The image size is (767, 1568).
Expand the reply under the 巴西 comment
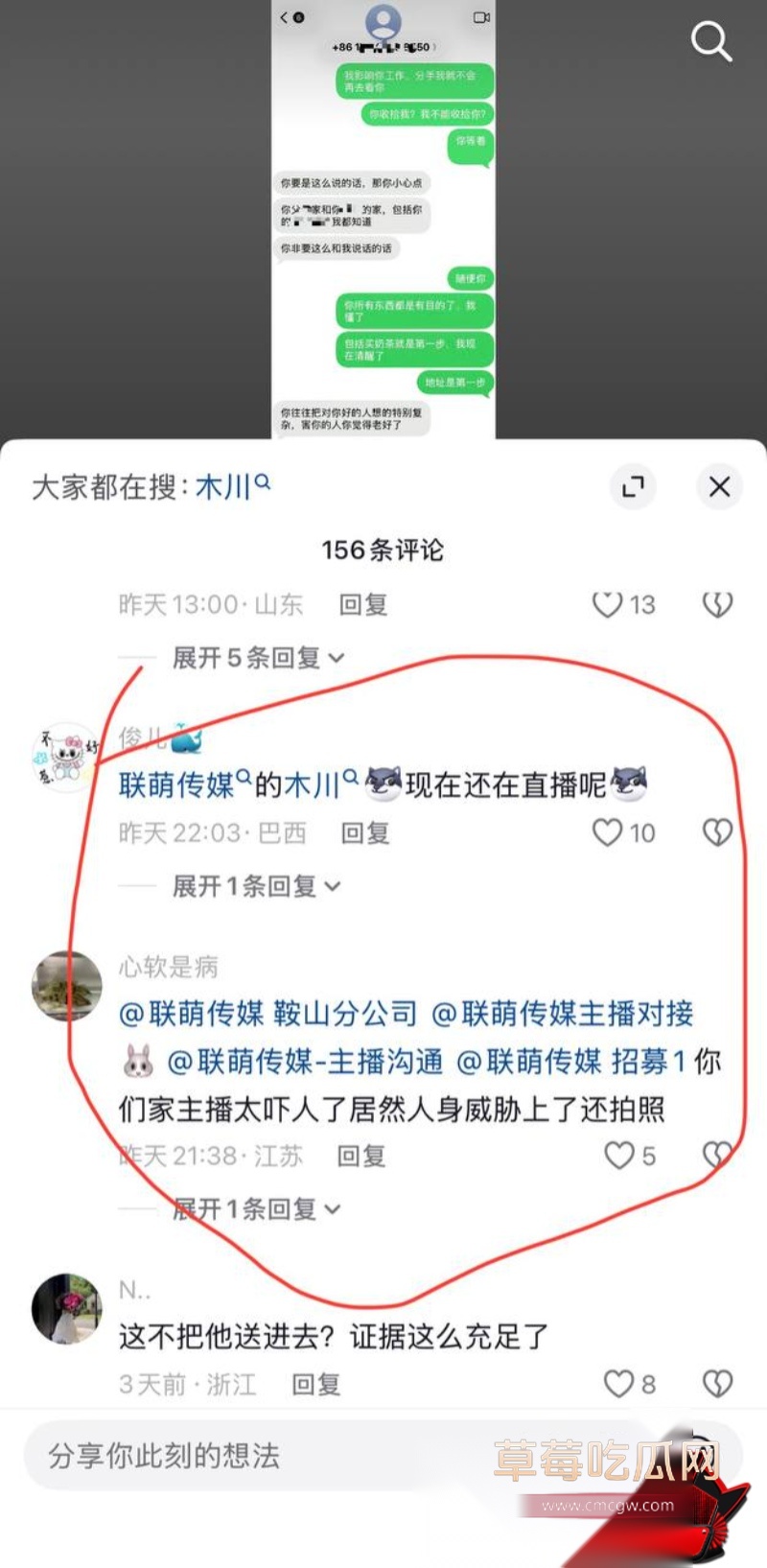pos(256,886)
